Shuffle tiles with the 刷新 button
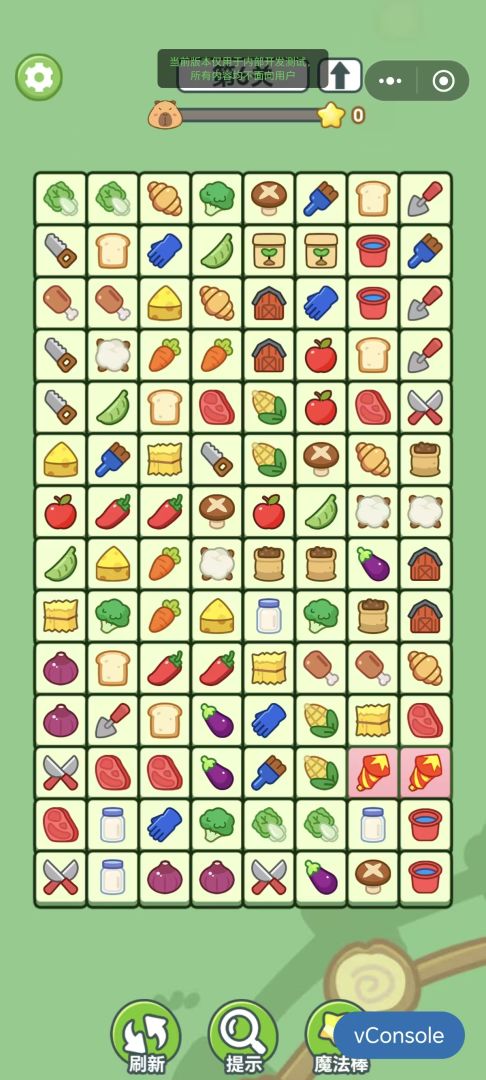This screenshot has height=1080, width=486. (146, 1037)
